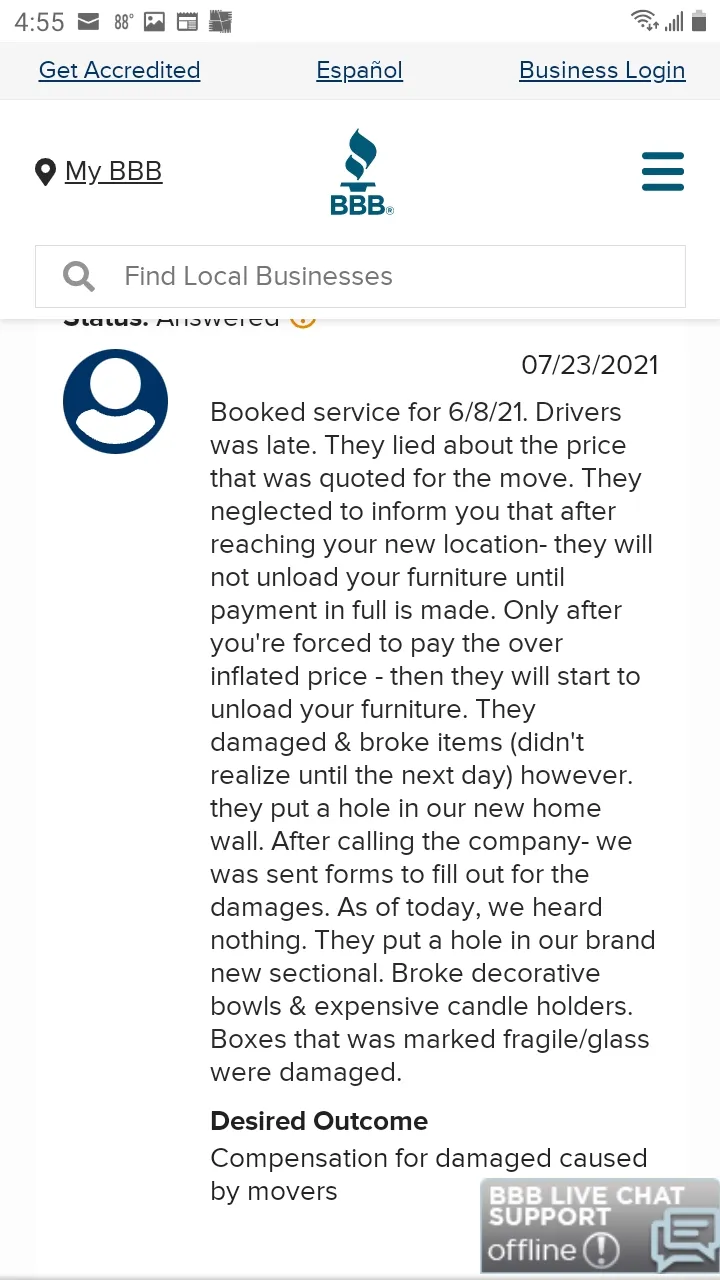Open the hamburger menu

(x=662, y=172)
